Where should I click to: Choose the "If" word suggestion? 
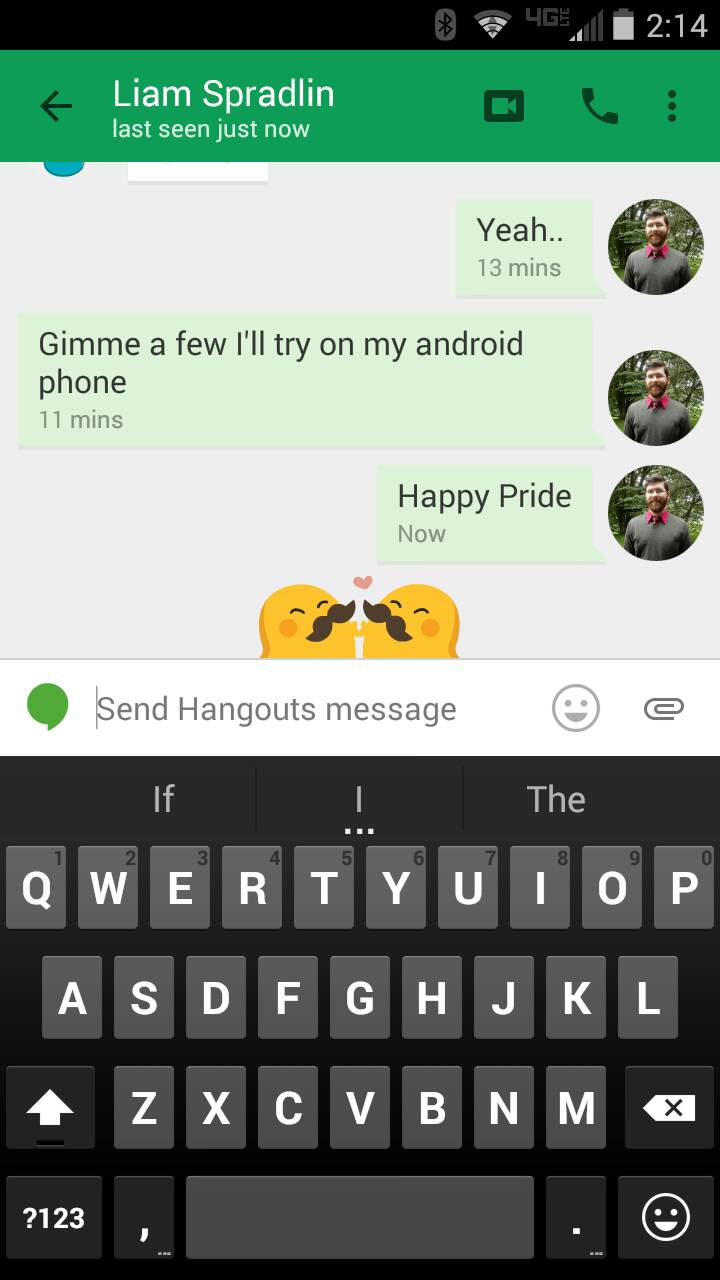(163, 799)
